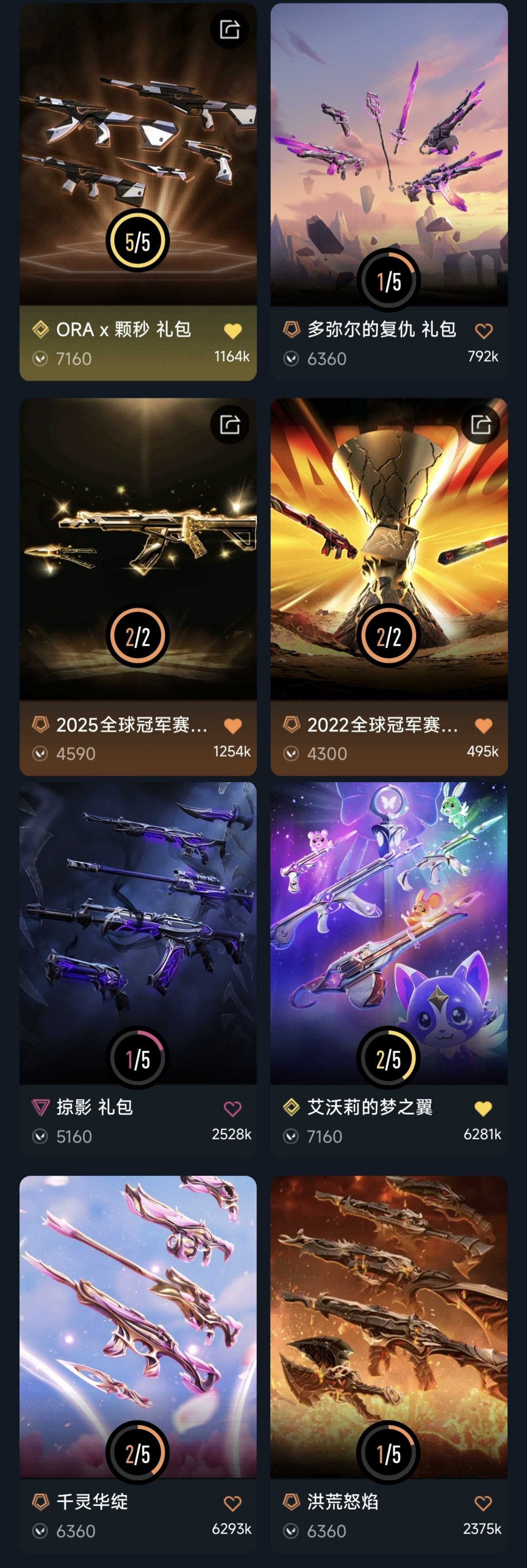The image size is (527, 1568).
Task: Open the 2022全球冠军赛 bundle card
Action: click(x=389, y=587)
